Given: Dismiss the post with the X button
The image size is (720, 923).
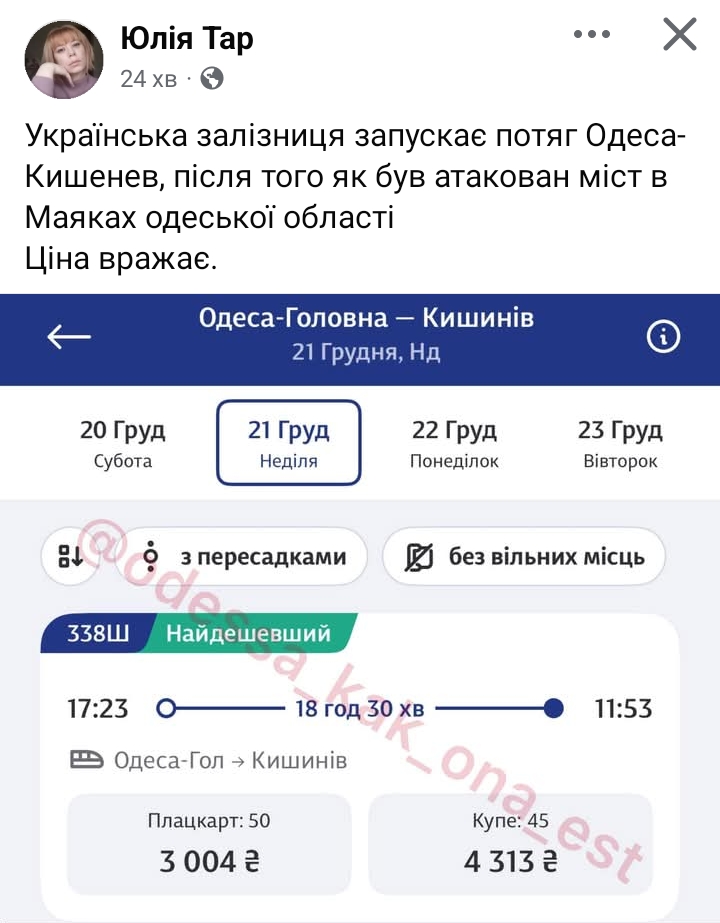Looking at the screenshot, I should pos(680,36).
